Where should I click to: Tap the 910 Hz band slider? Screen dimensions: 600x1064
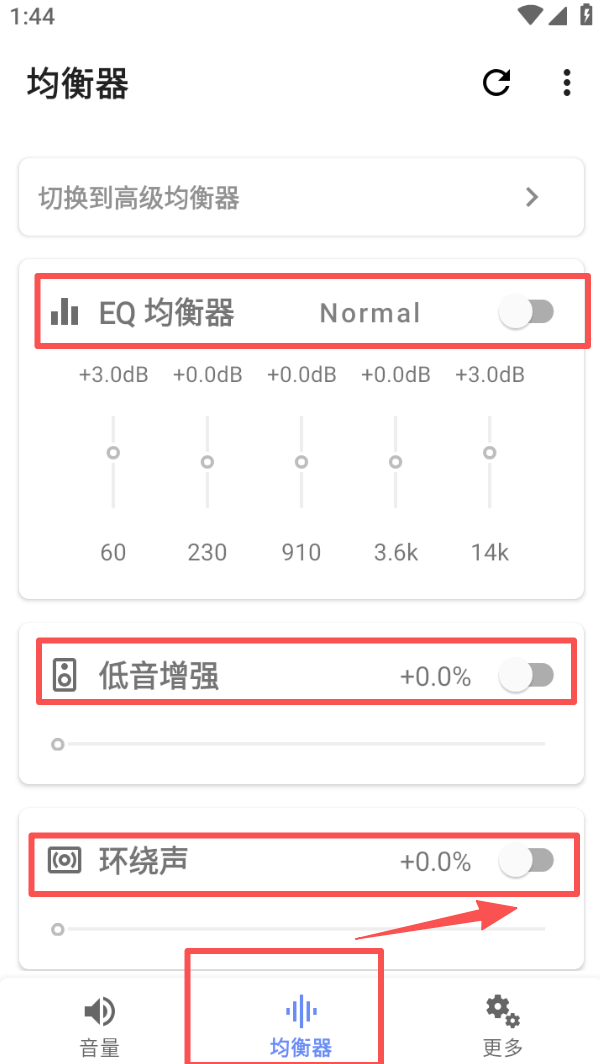coord(301,462)
